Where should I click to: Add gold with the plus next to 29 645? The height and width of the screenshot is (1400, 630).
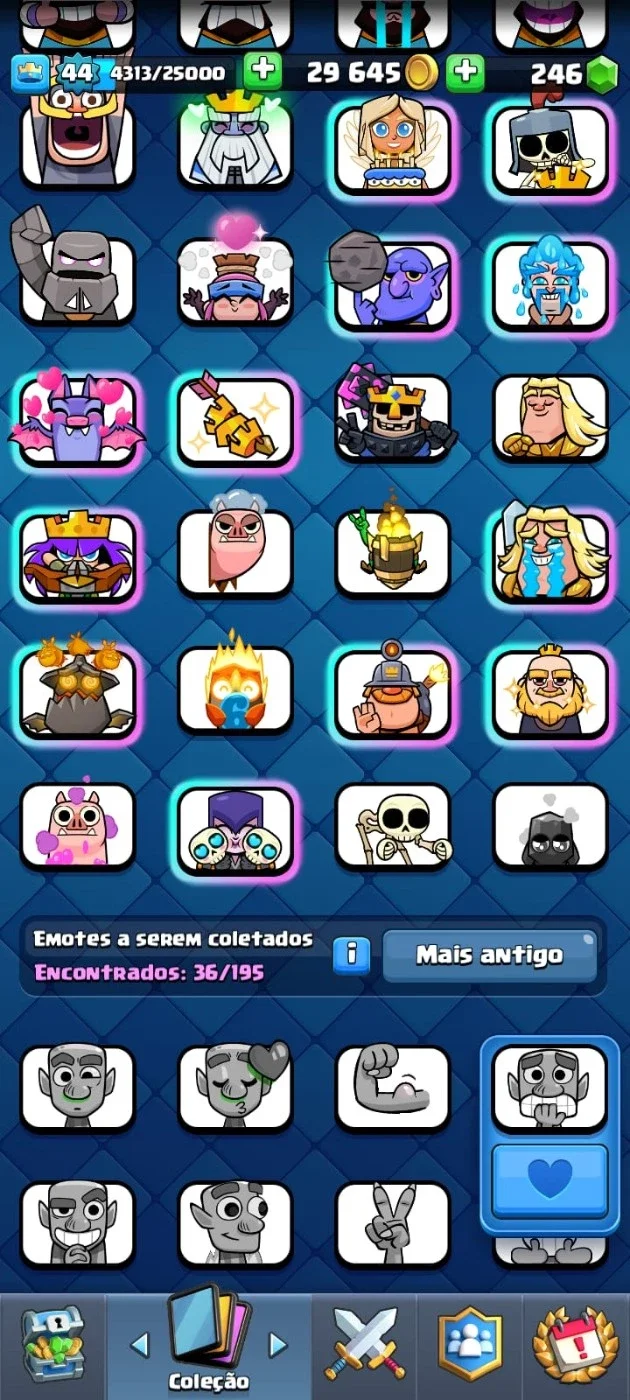(x=465, y=72)
